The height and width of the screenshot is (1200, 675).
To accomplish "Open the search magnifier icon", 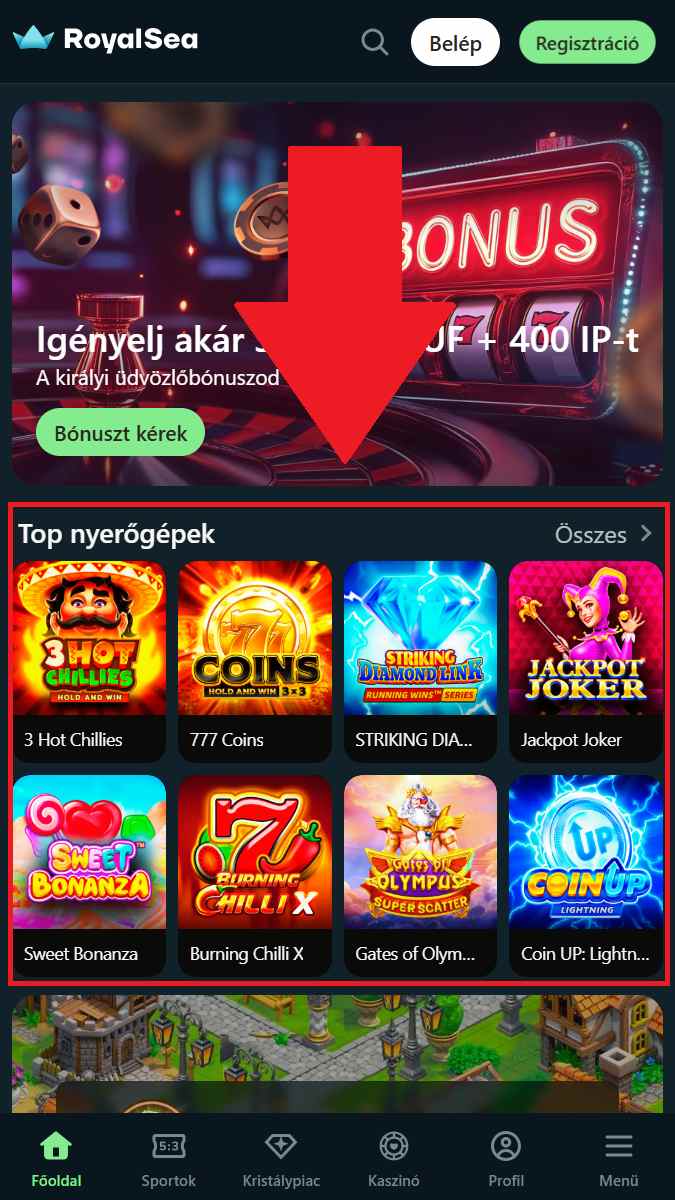I will tap(375, 42).
